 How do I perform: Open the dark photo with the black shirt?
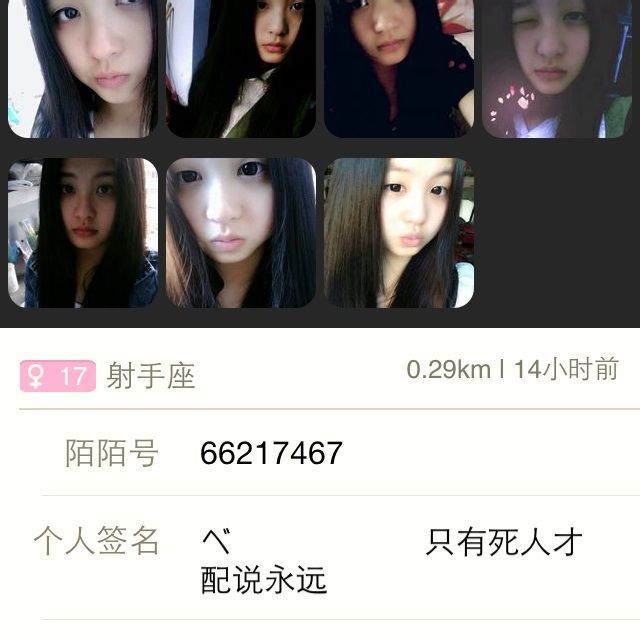399,68
